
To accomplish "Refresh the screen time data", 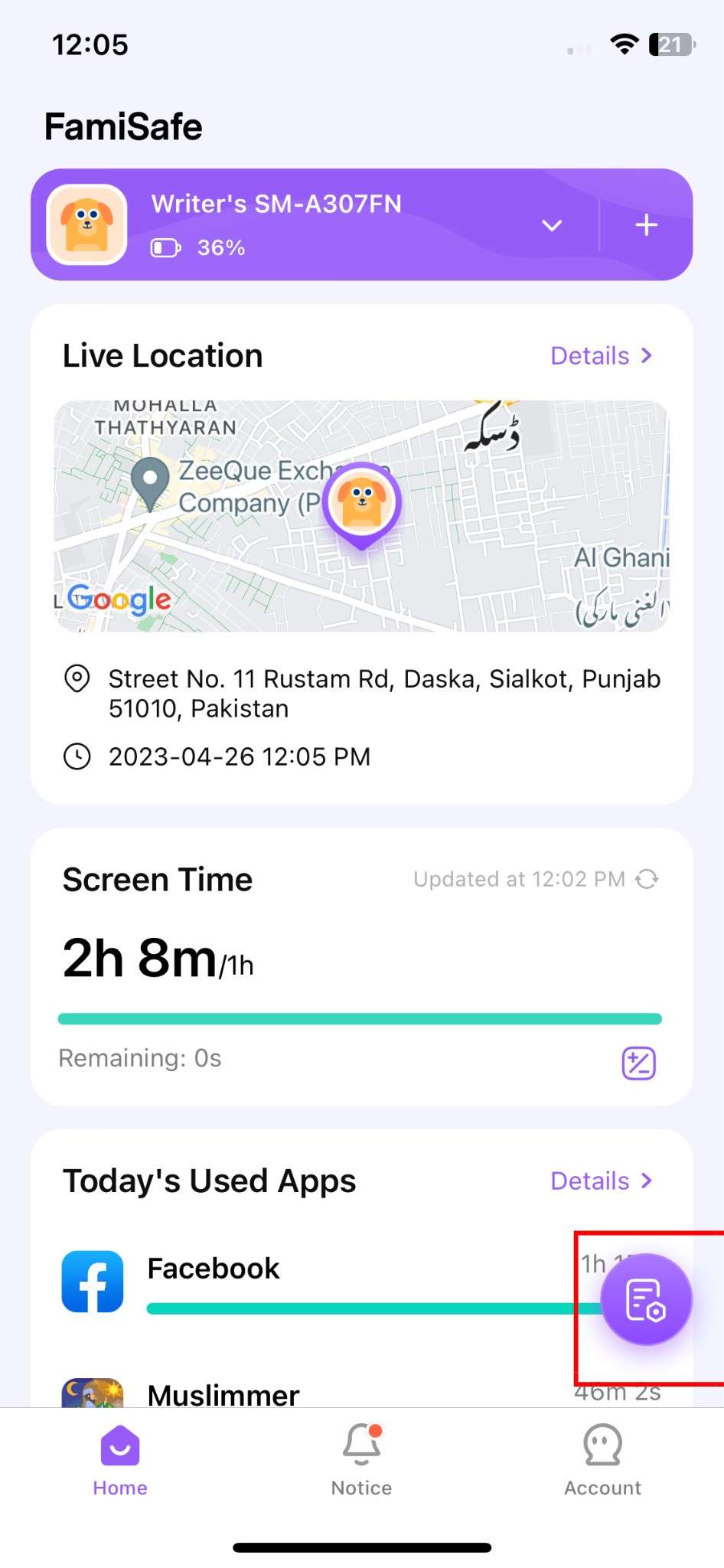I will (x=647, y=879).
